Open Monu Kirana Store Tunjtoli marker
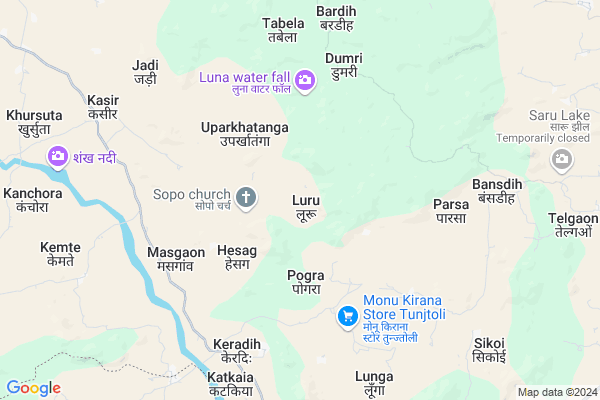This screenshot has height=400, width=600. coord(347,316)
